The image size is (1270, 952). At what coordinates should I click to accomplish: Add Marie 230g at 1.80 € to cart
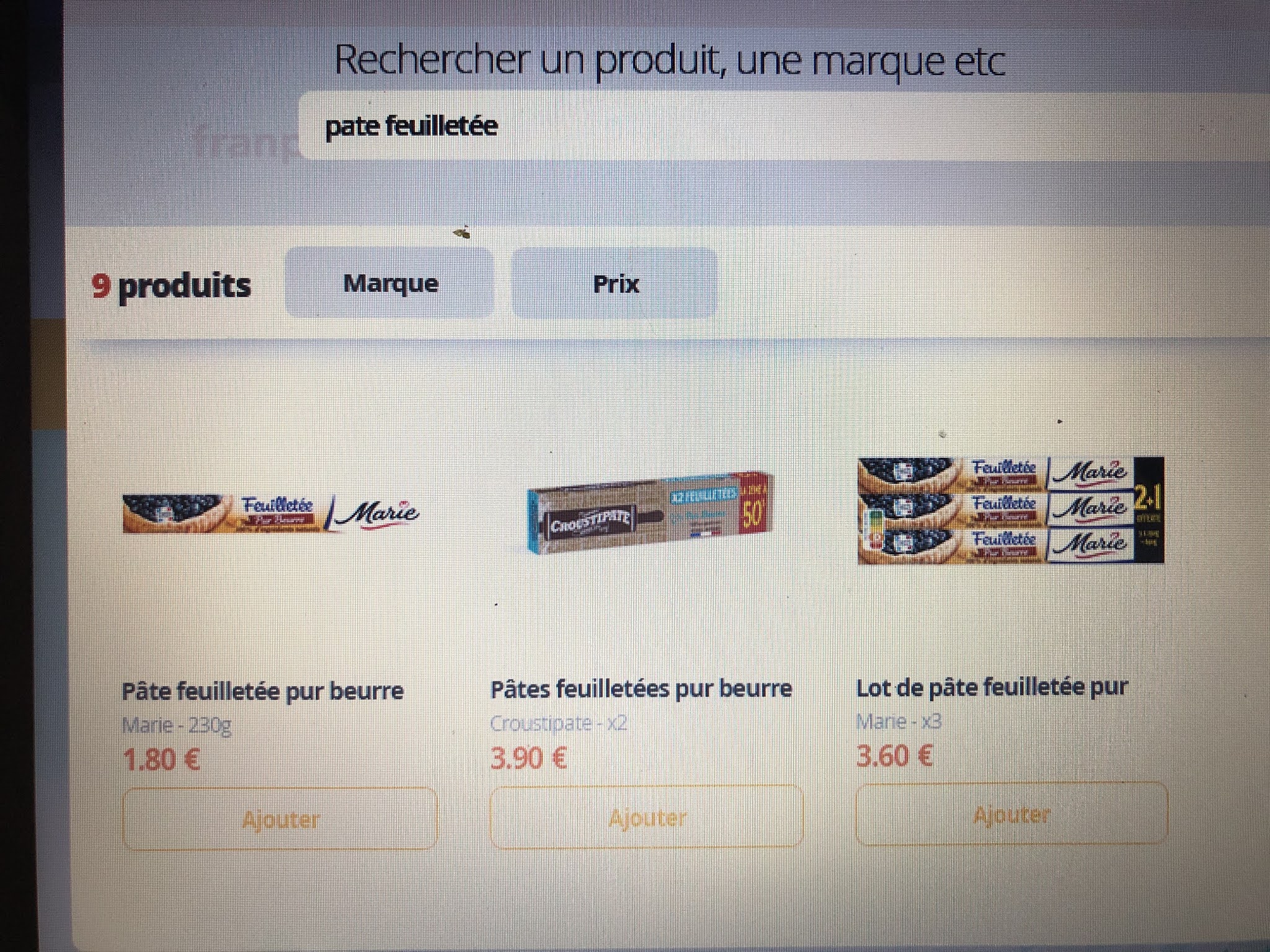[x=280, y=819]
